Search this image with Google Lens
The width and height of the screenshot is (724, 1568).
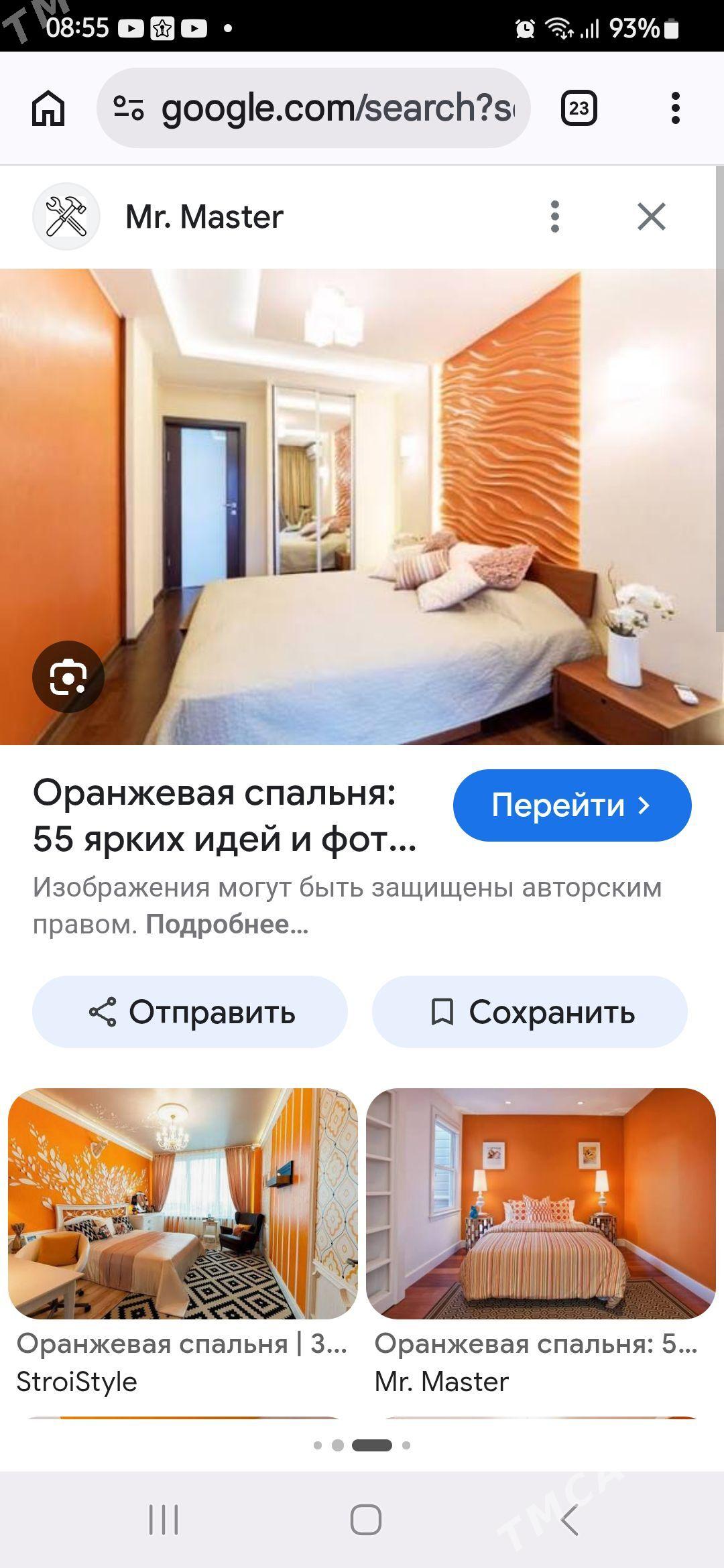click(x=68, y=677)
